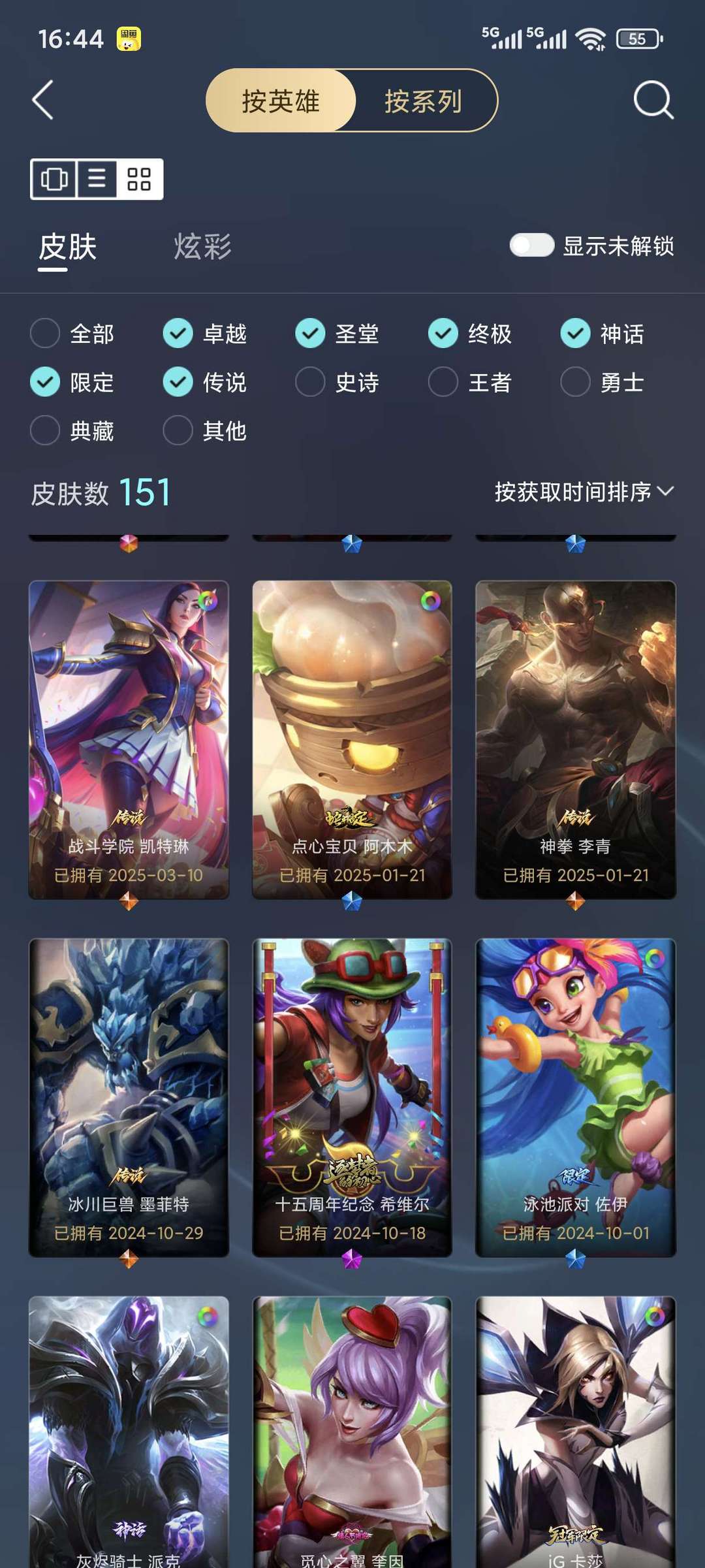Tap the 闲鱼 floating icon in status bar
705x1568 pixels.
(130, 40)
